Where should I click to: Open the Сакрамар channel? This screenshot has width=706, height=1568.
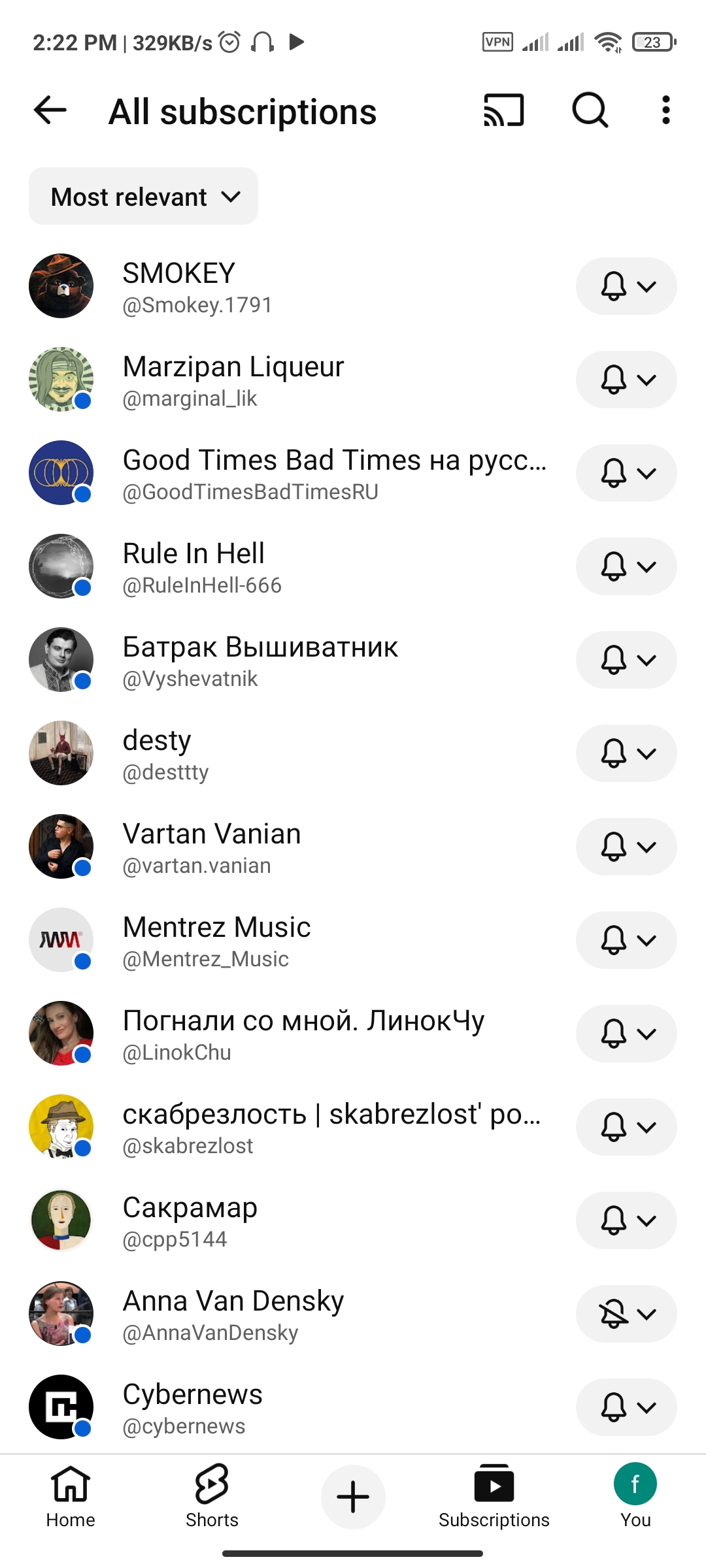[x=190, y=1221]
